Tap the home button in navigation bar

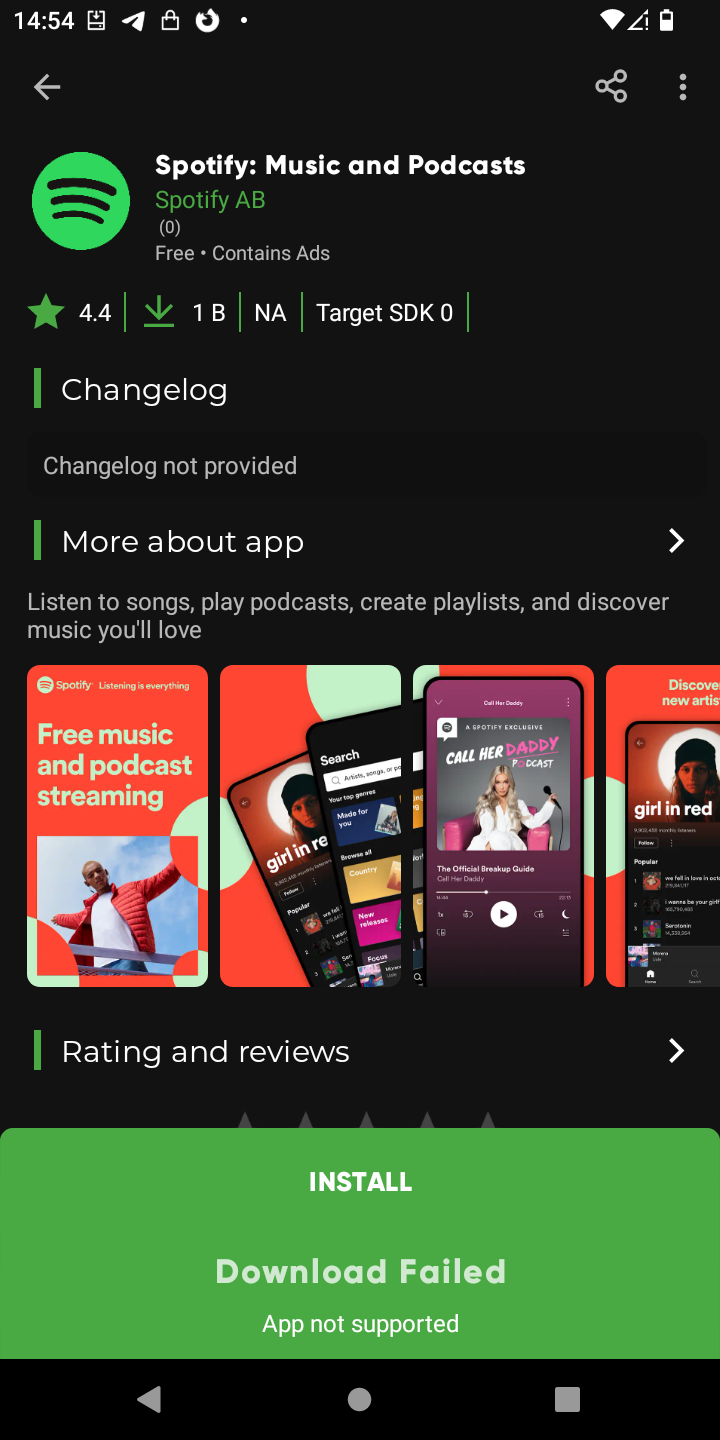(x=360, y=1400)
